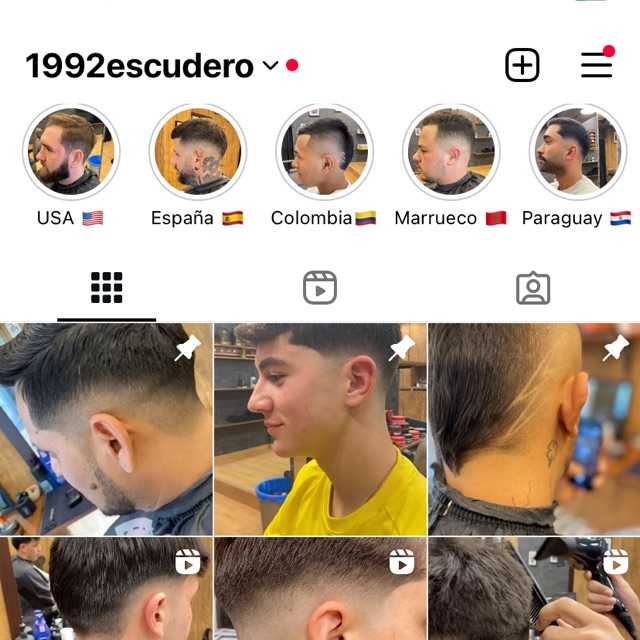Create a new post with plus icon
640x640 pixels.
[x=522, y=66]
